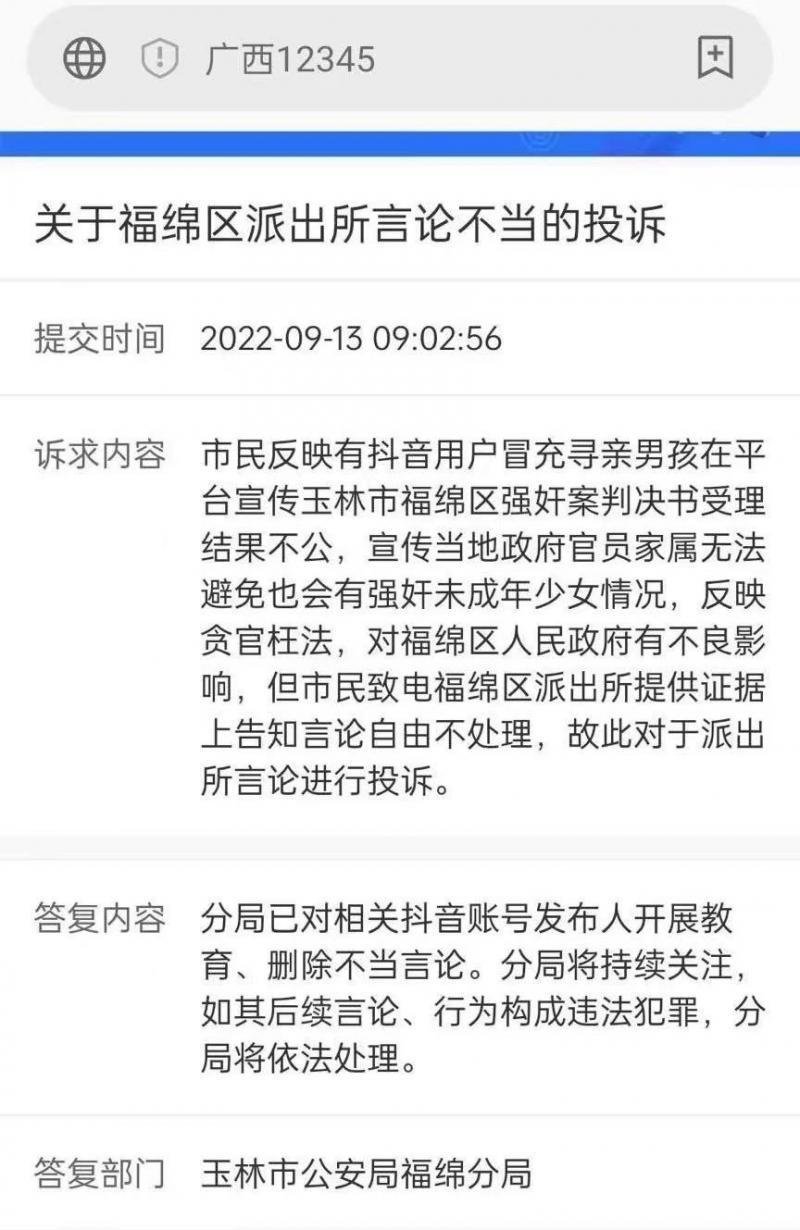Tap the bookmark icon to save page
This screenshot has width=800, height=1230.
click(x=712, y=55)
